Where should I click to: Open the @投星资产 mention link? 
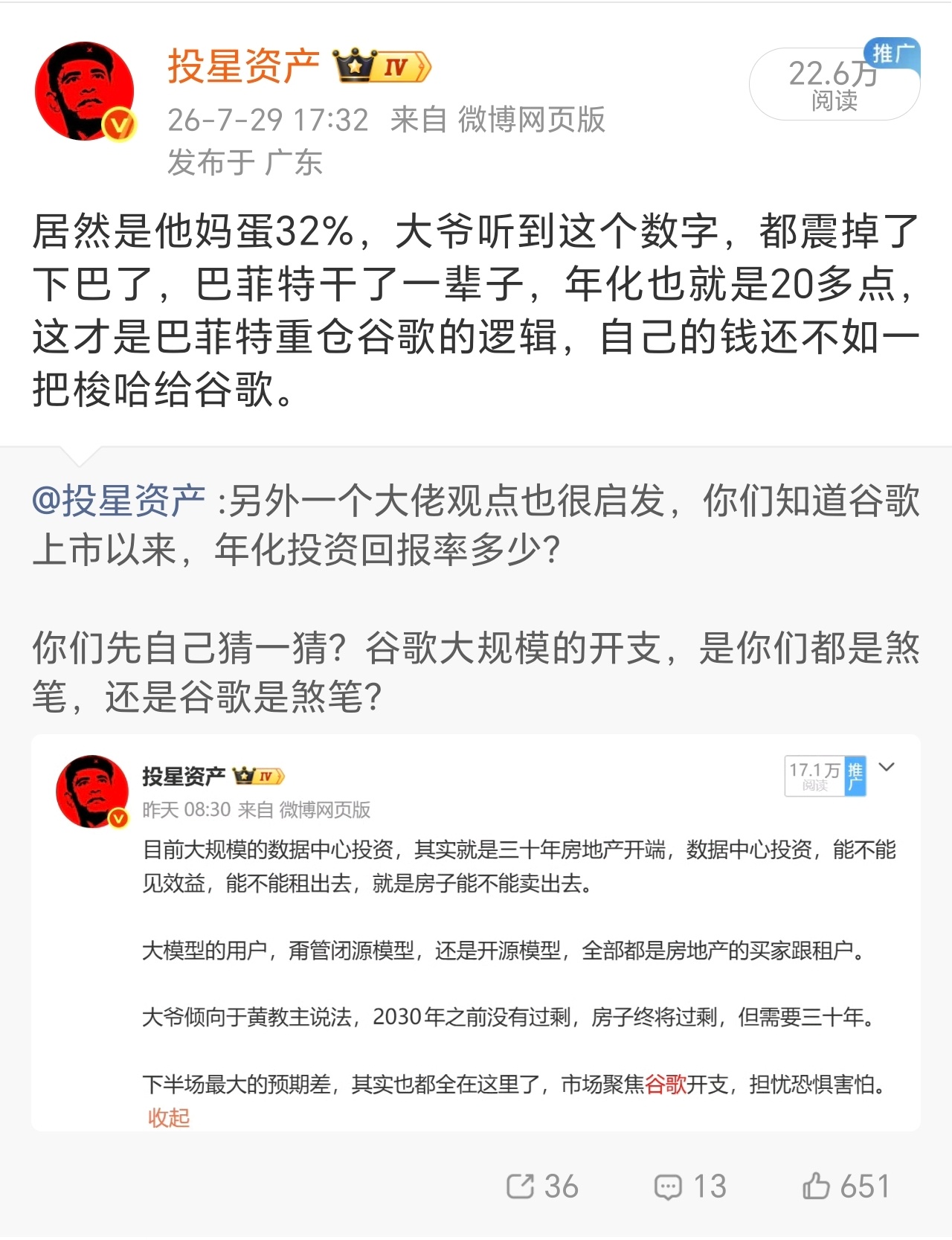point(118,501)
